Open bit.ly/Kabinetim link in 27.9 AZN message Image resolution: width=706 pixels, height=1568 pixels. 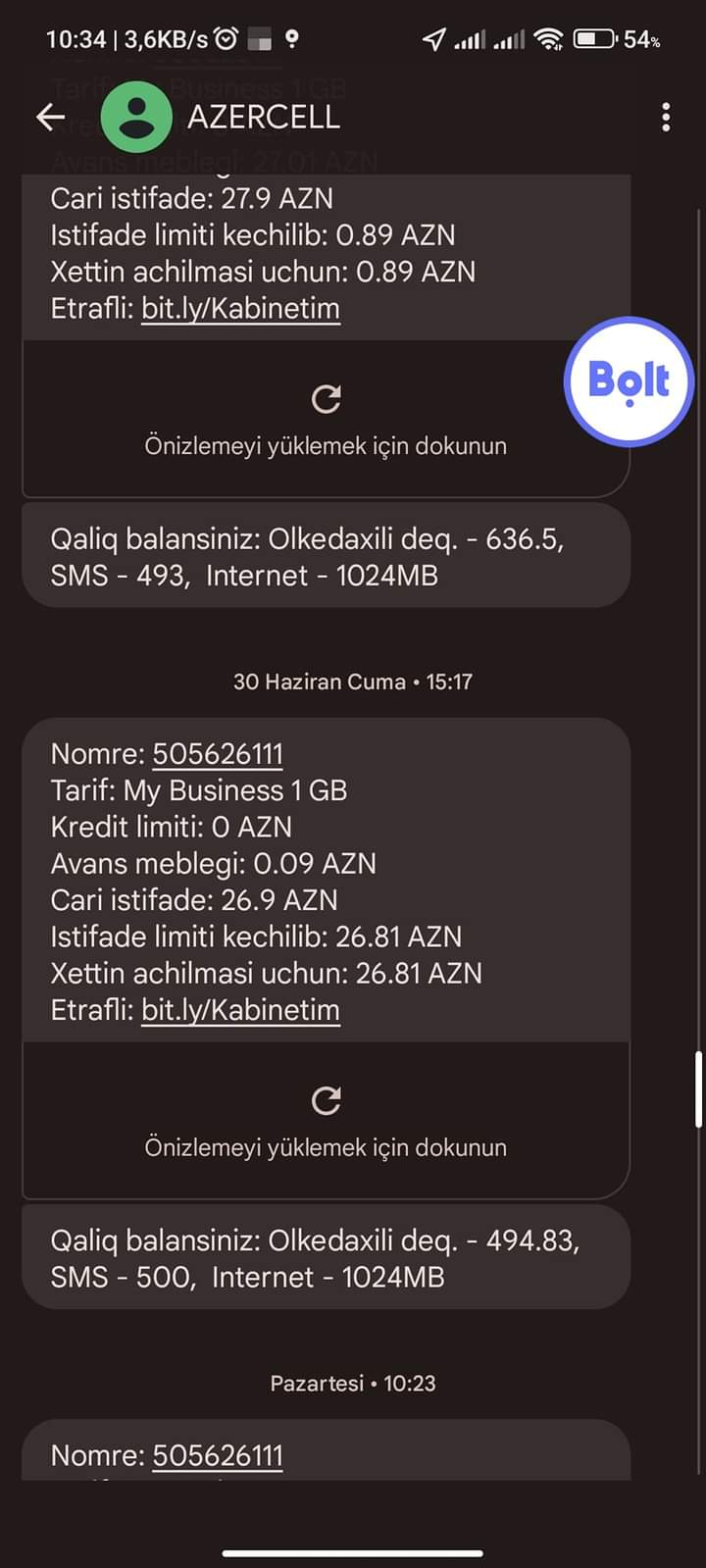(240, 308)
